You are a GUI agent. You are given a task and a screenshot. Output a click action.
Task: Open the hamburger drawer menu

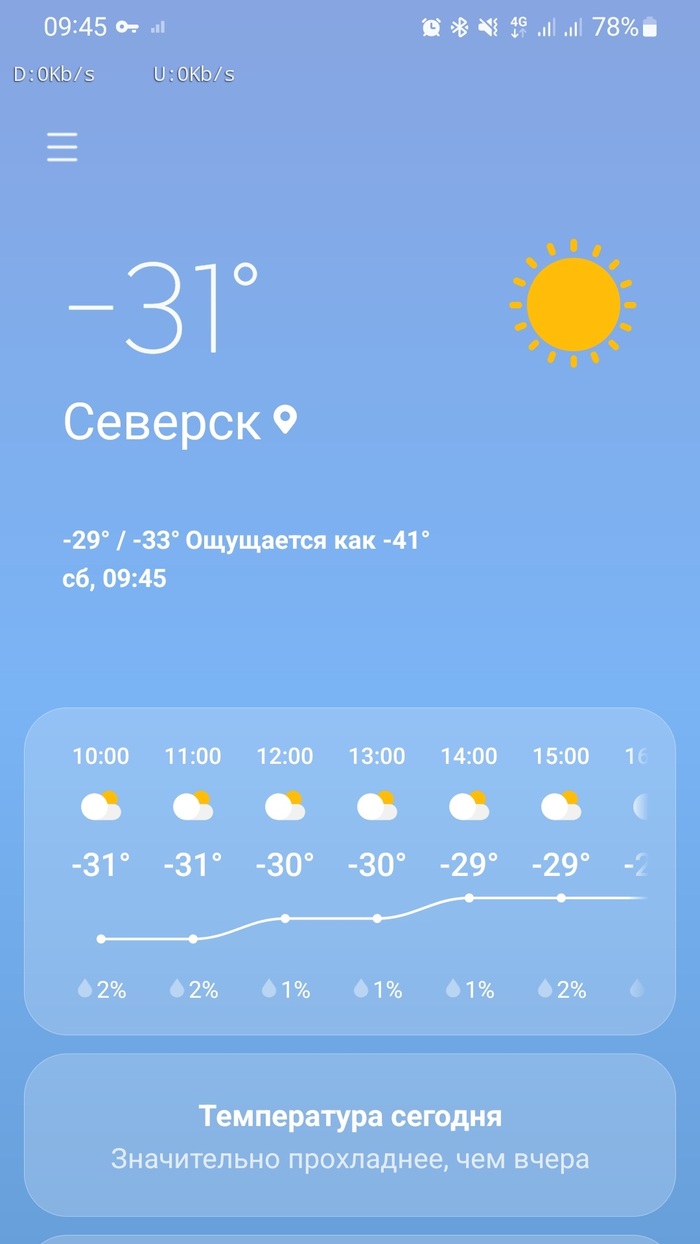click(62, 147)
